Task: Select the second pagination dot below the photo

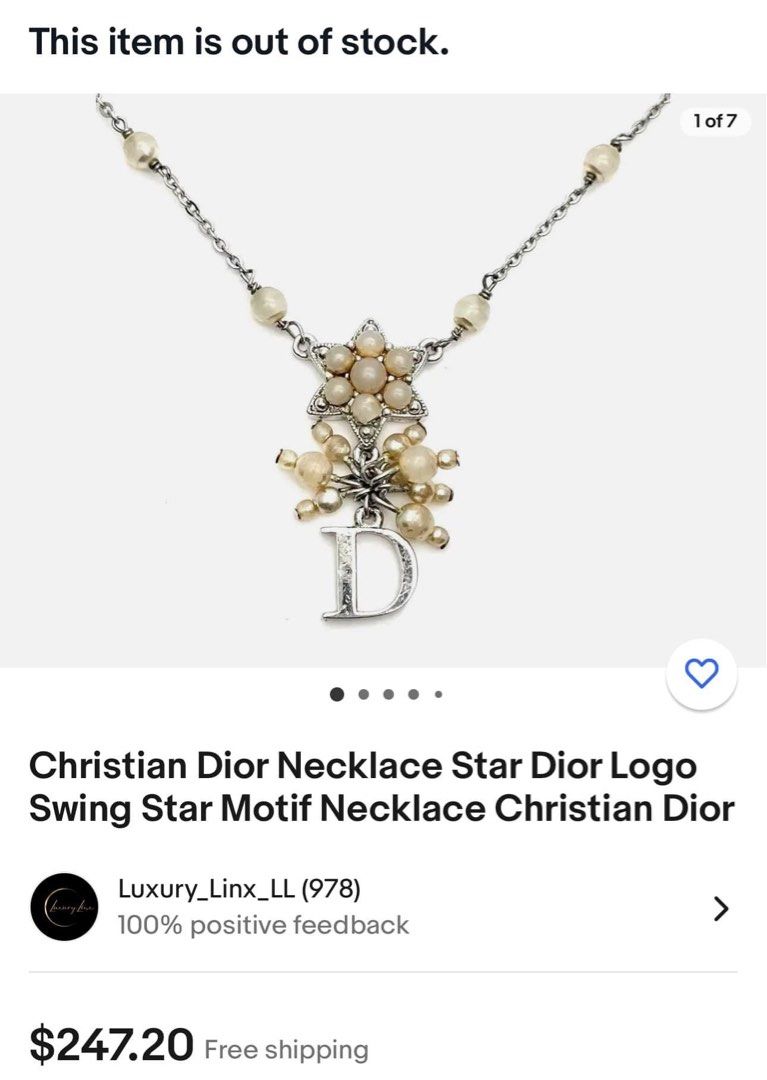Action: tap(361, 690)
